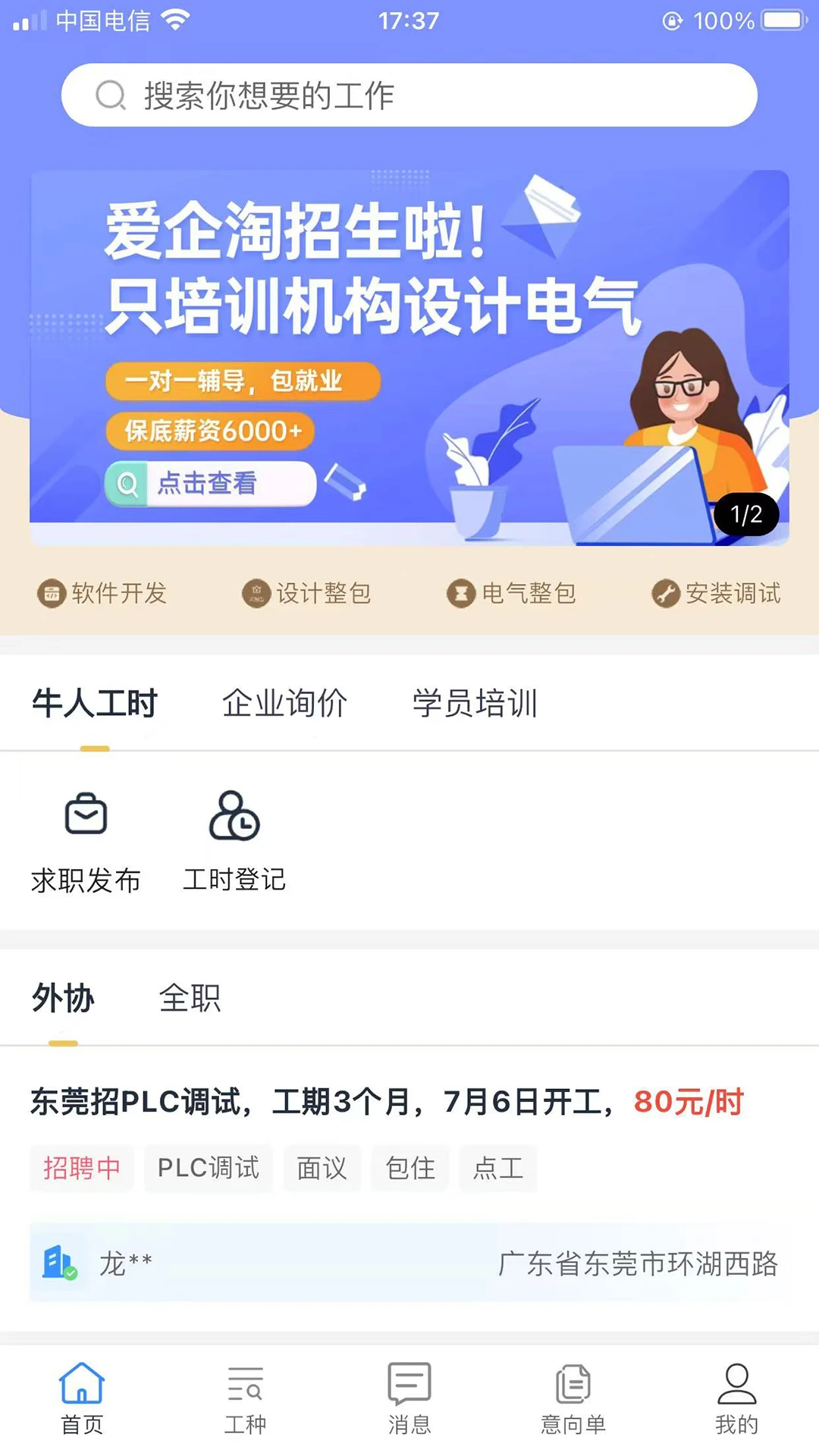Image resolution: width=819 pixels, height=1456 pixels.
Task: Switch to the 学员培训 tab
Action: 475,704
